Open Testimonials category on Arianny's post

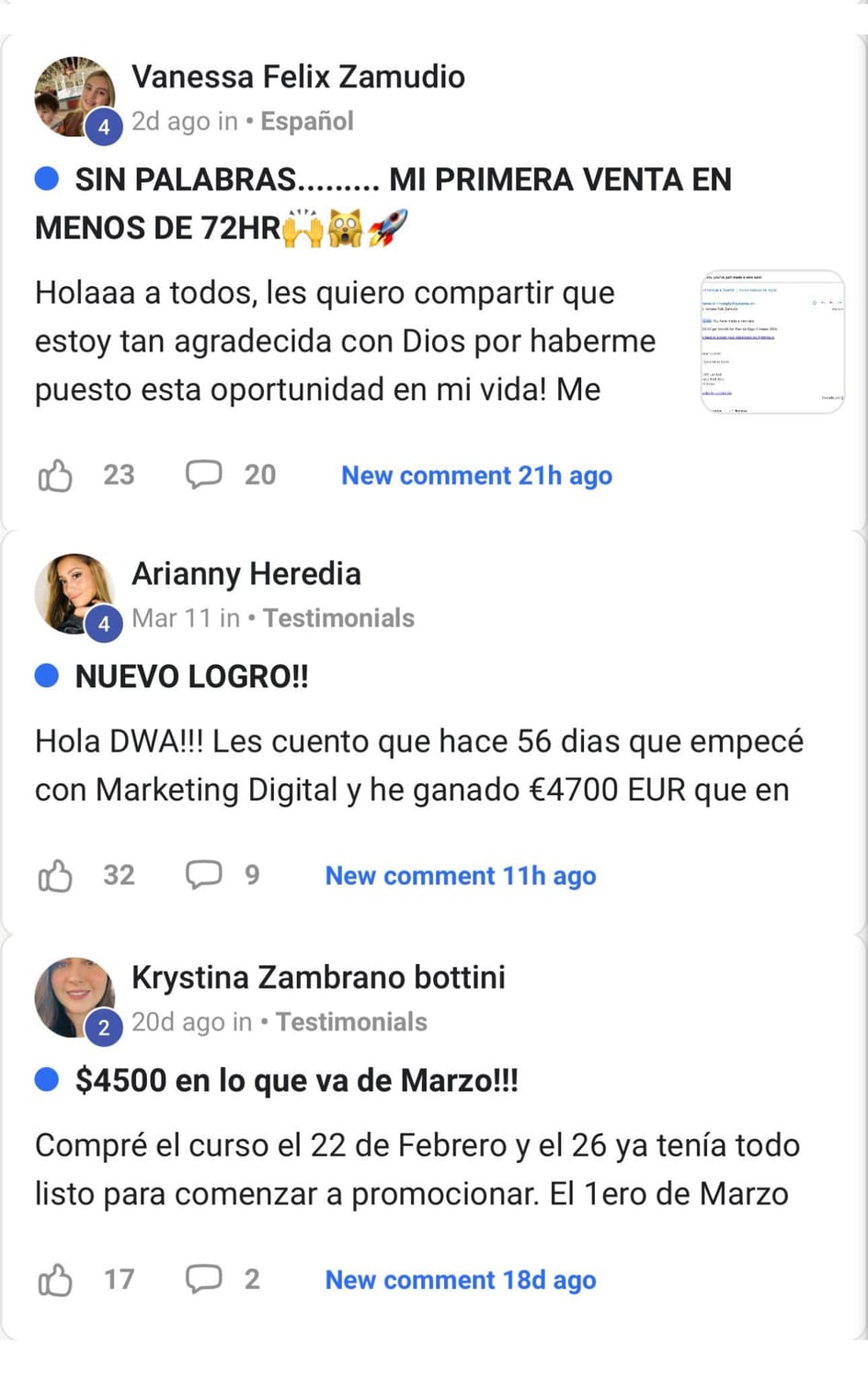(338, 618)
